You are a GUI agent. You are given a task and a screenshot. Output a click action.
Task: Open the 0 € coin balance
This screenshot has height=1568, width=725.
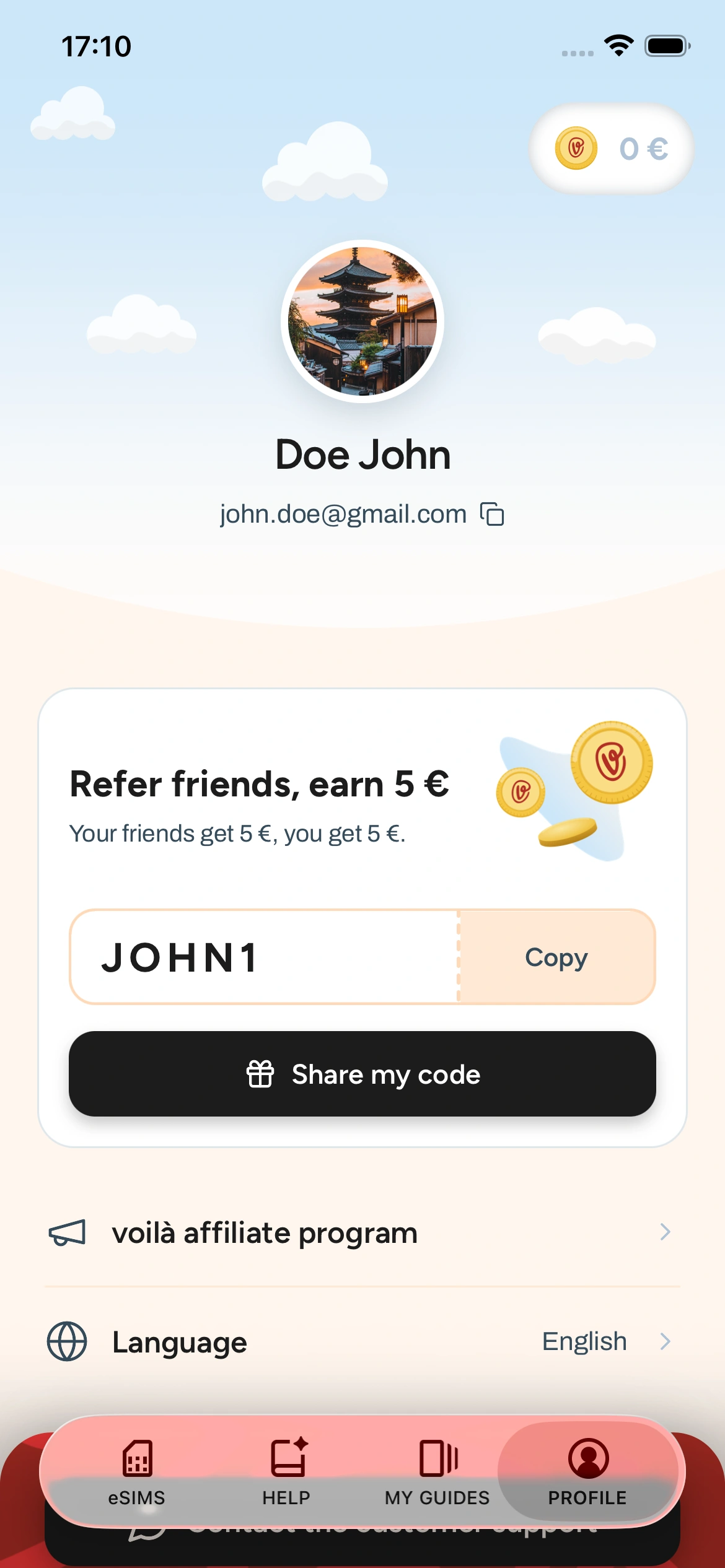point(611,149)
